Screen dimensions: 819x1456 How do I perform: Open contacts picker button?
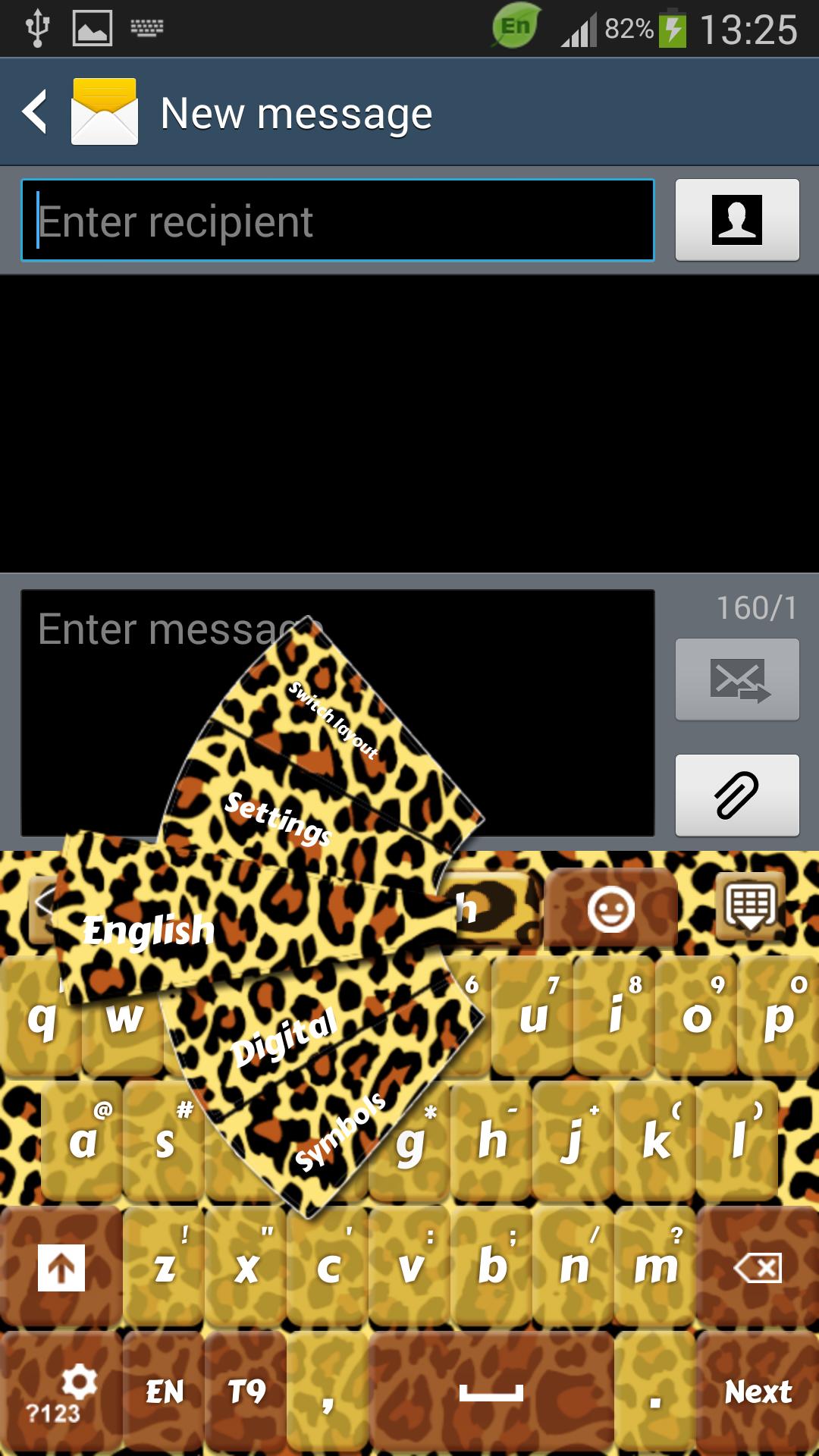[737, 221]
